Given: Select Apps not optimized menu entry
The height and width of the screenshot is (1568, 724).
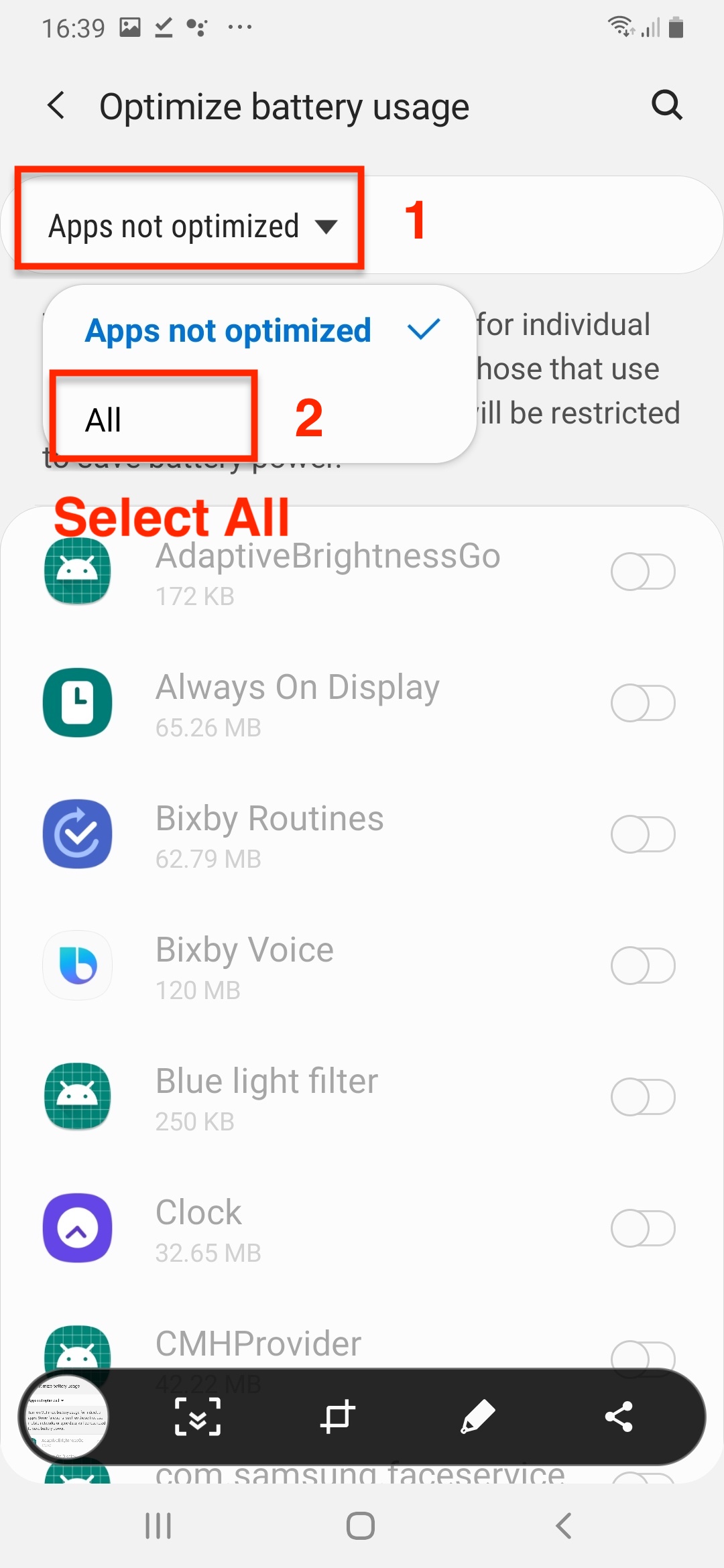Looking at the screenshot, I should click(228, 330).
